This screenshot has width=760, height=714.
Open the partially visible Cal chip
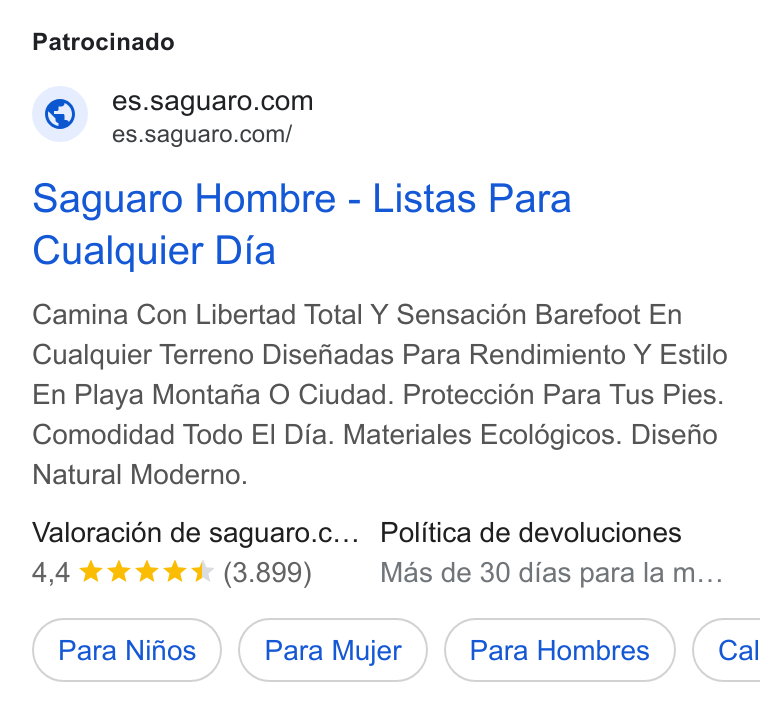tap(727, 650)
